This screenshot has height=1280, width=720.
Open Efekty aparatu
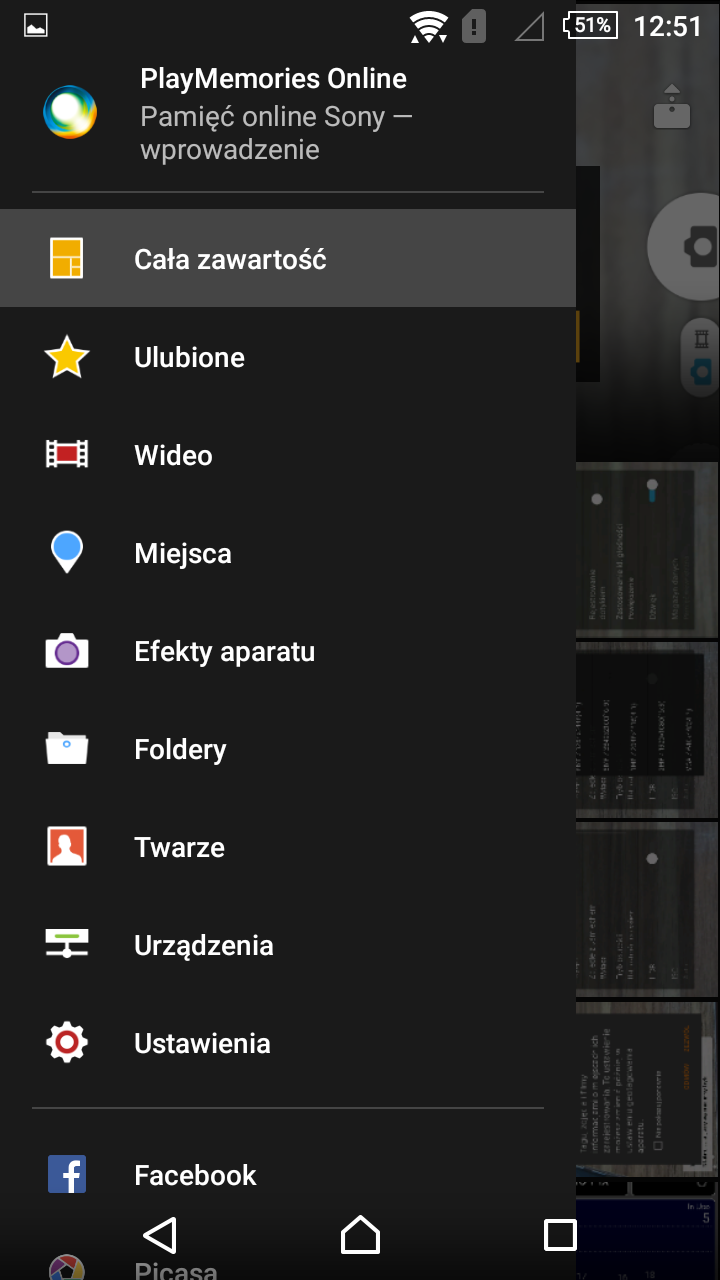tap(288, 651)
